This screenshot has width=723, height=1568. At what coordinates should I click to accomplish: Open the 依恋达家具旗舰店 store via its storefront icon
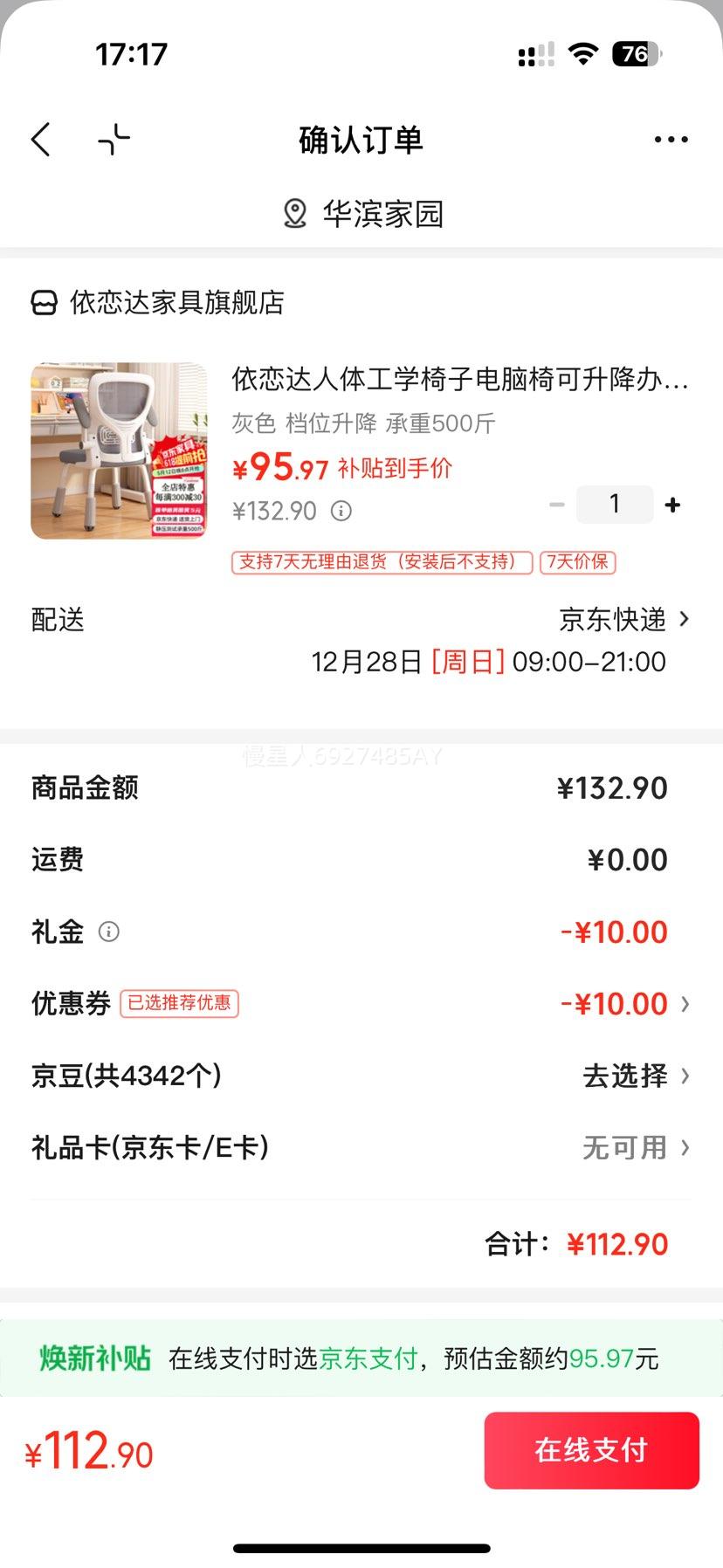[x=44, y=303]
